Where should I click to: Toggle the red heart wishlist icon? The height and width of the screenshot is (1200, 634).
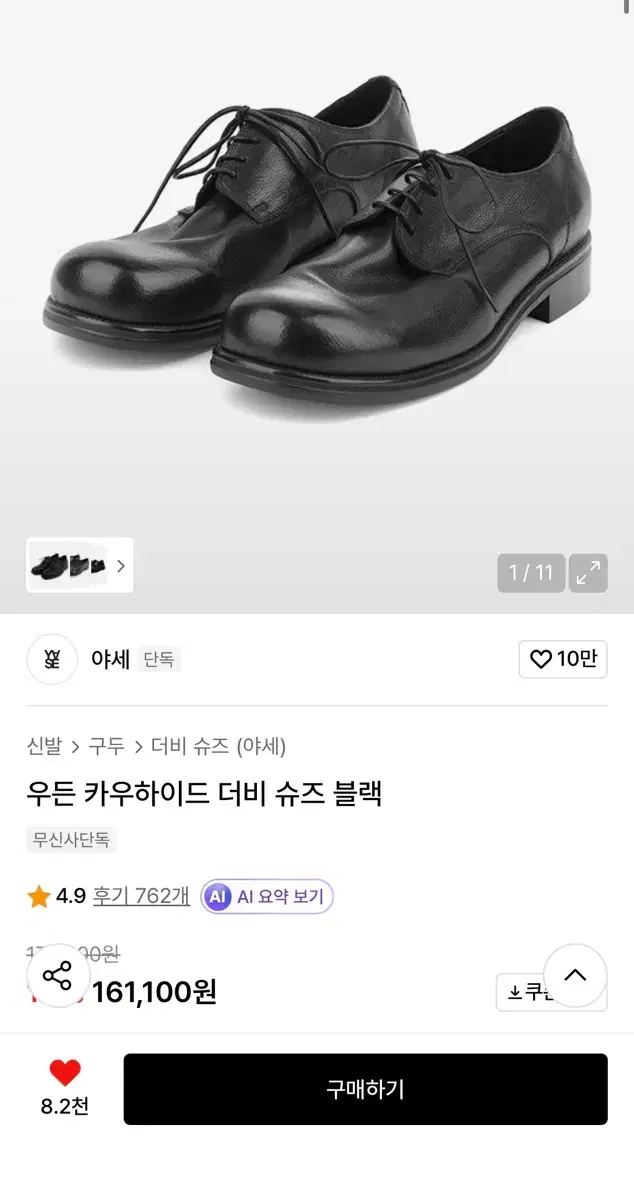65,1074
